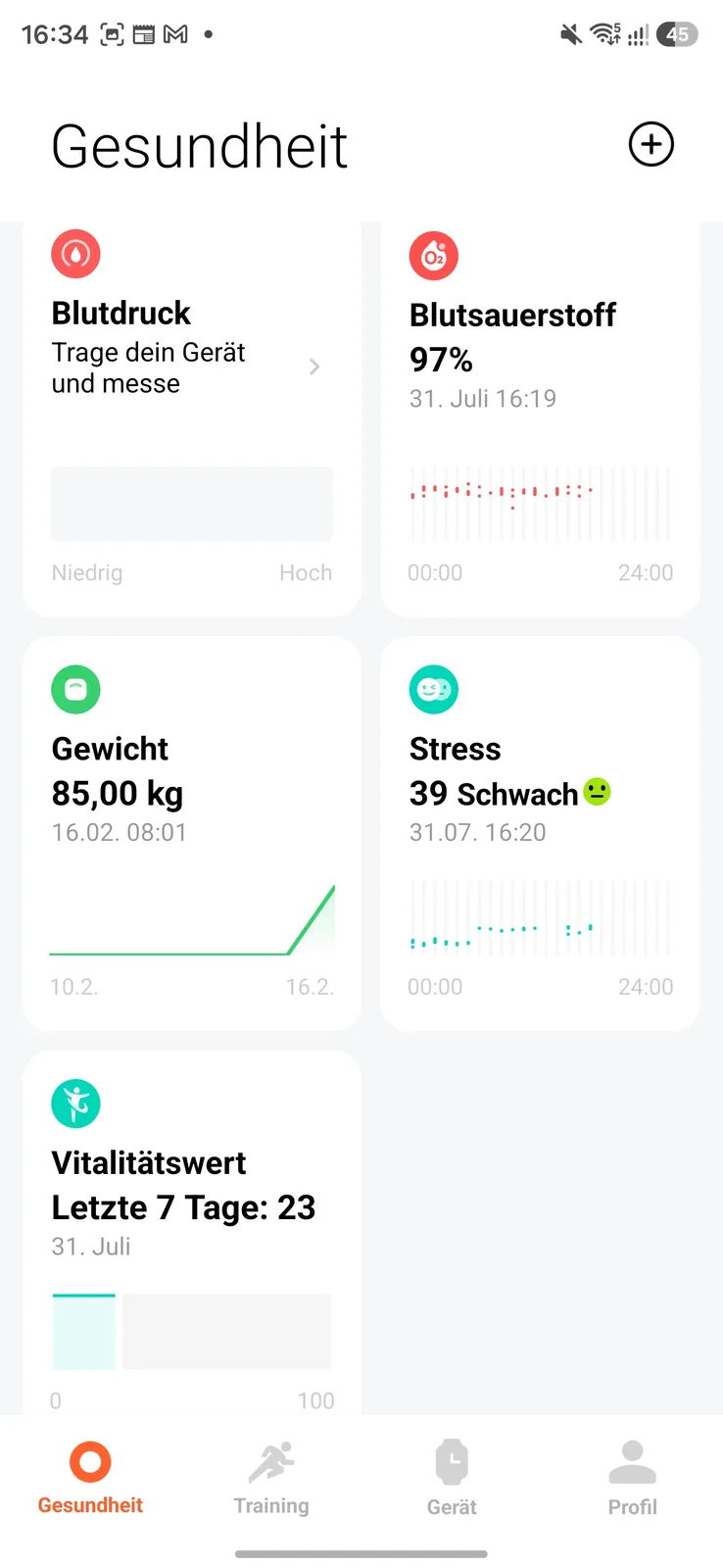
Task: Show the Vitalitätswert card
Action: pos(192,1233)
